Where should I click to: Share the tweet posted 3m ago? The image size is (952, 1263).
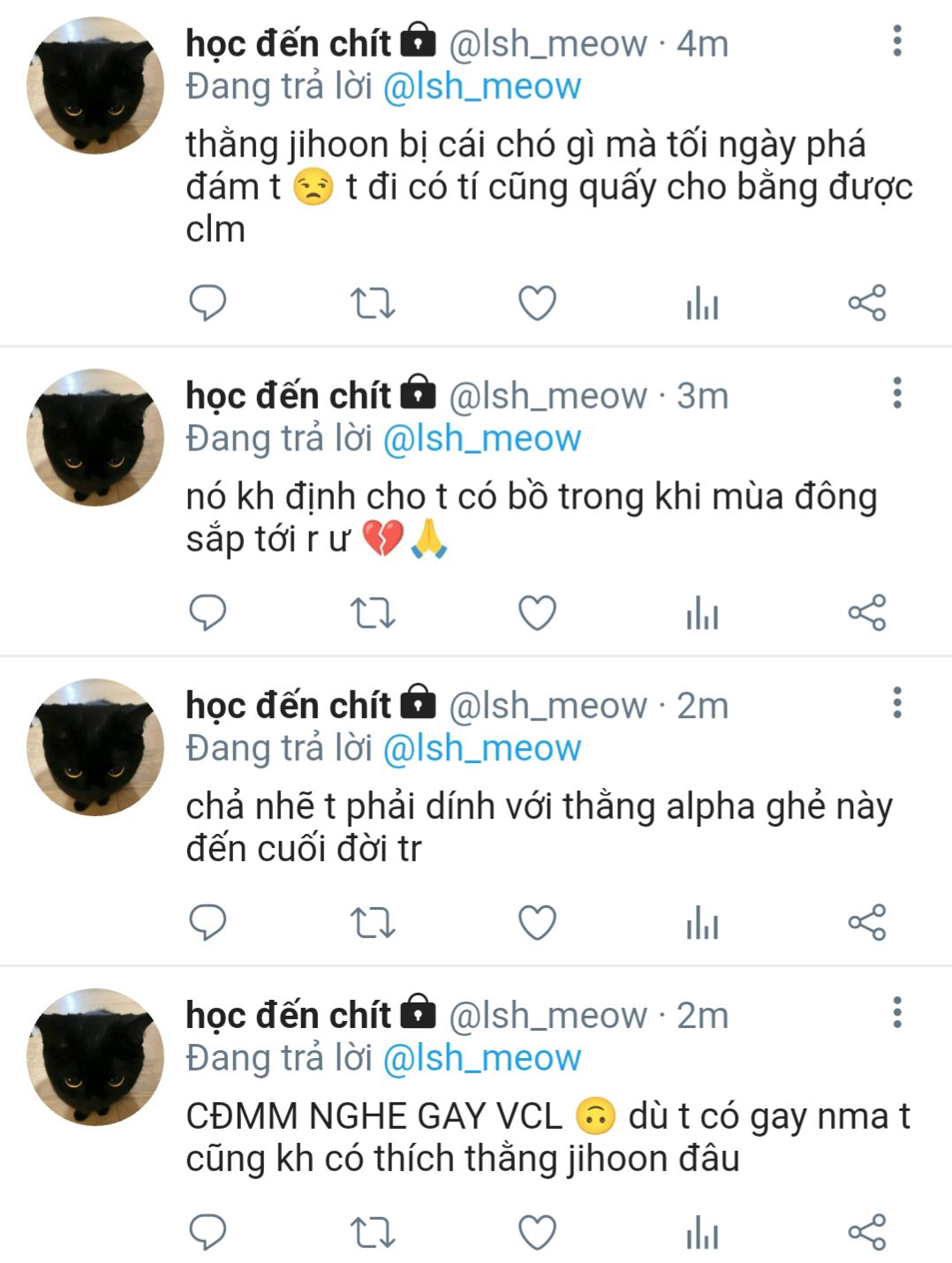click(866, 613)
